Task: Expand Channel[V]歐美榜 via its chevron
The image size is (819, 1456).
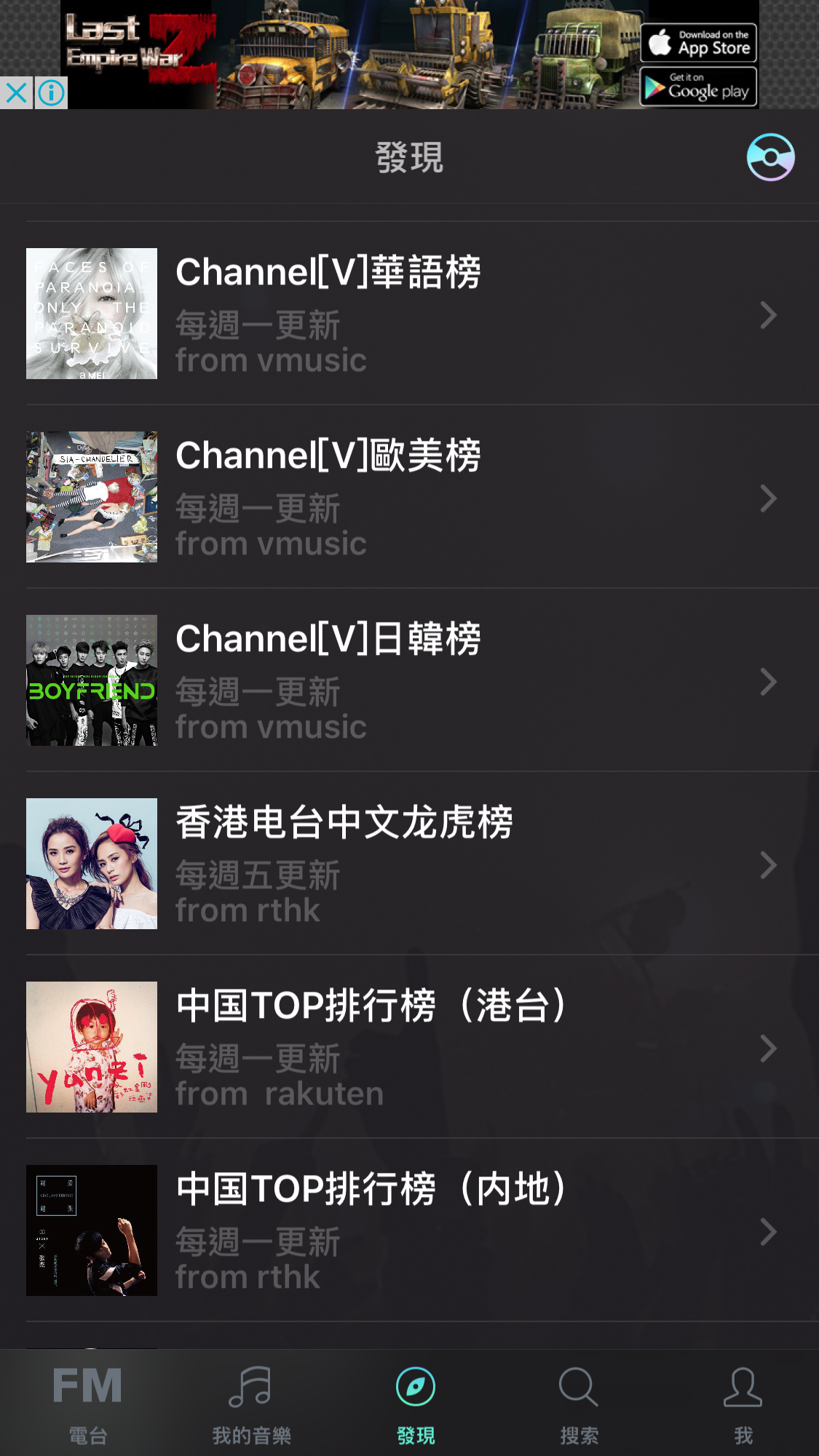Action: [x=768, y=498]
